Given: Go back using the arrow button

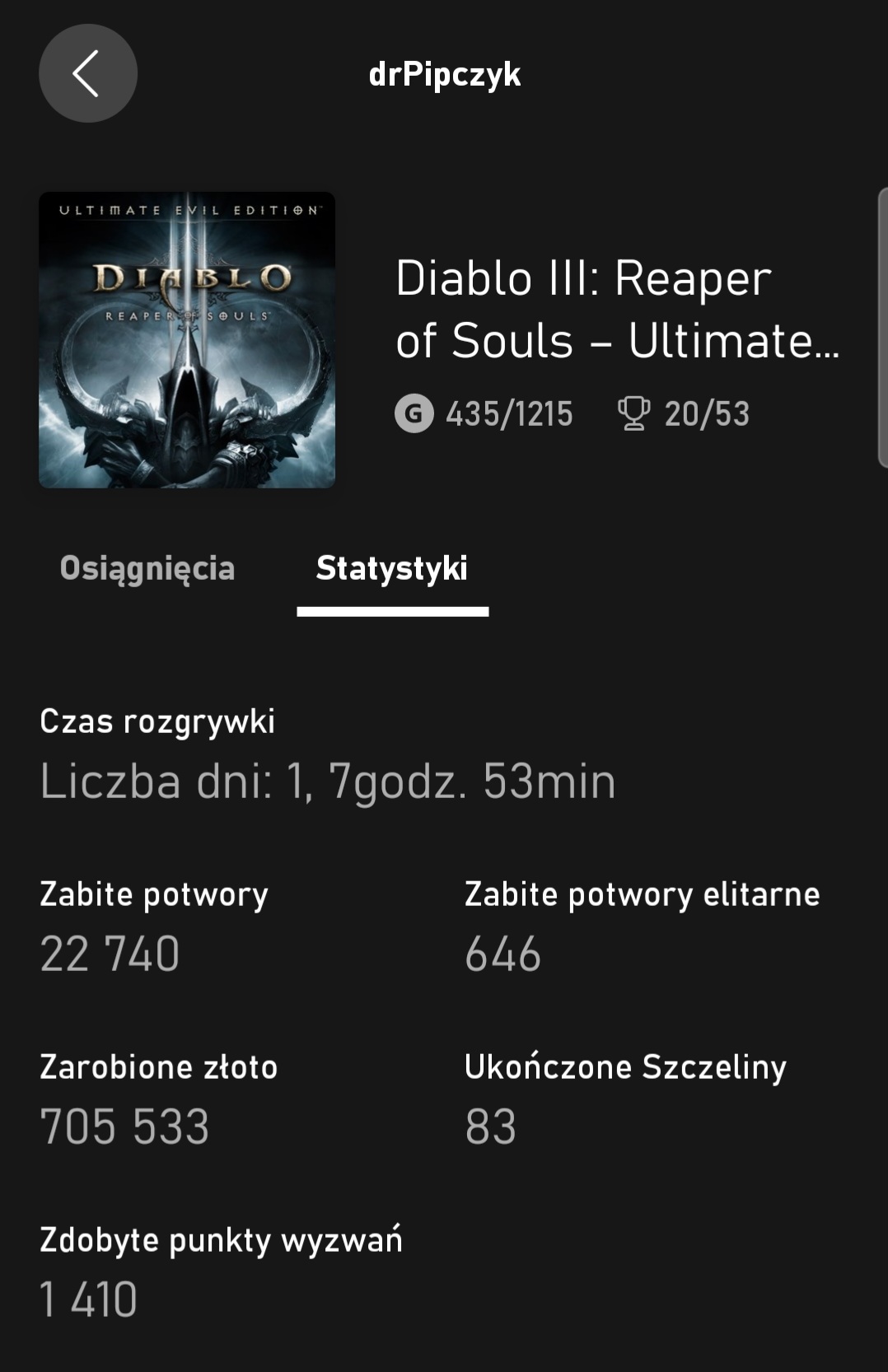Looking at the screenshot, I should coord(87,73).
